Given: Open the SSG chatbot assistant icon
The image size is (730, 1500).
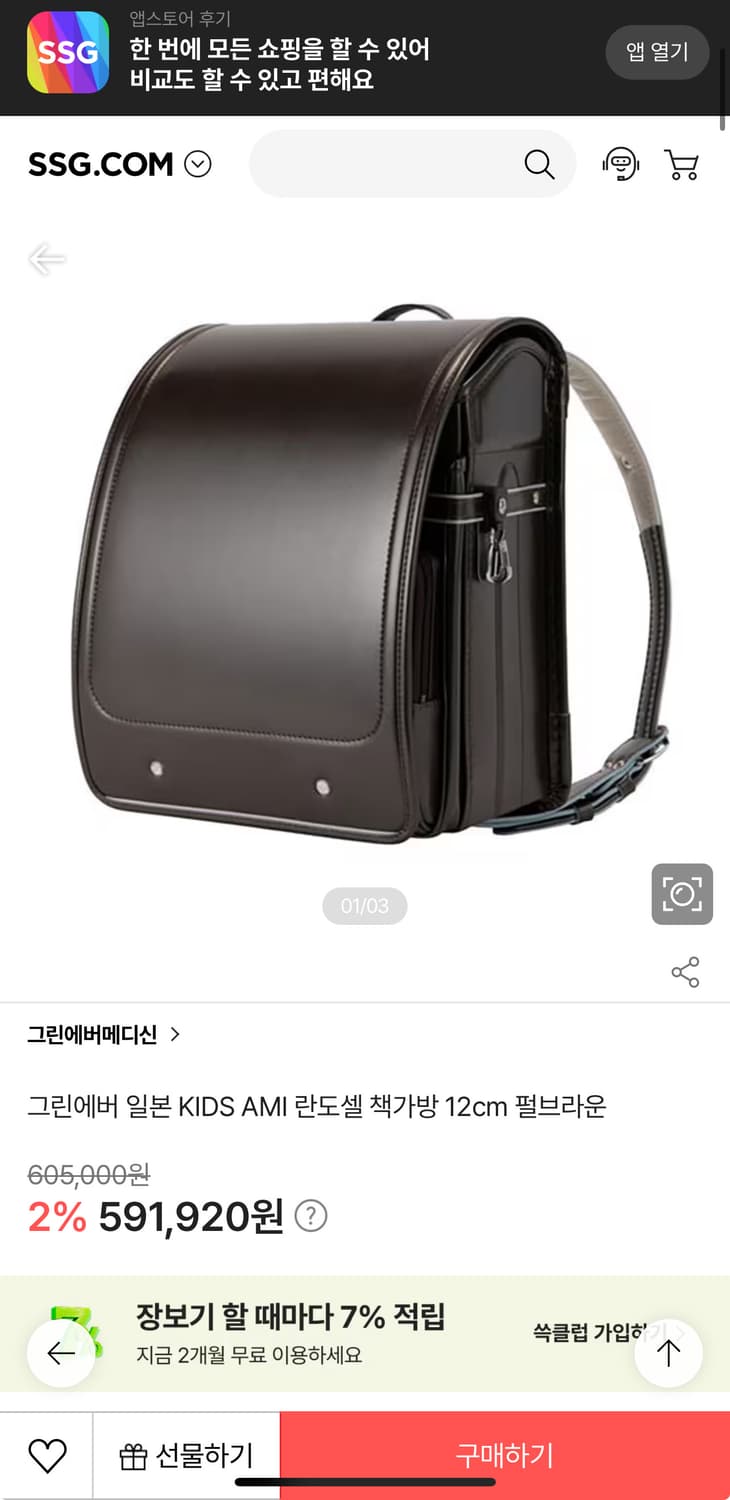Looking at the screenshot, I should (x=621, y=164).
